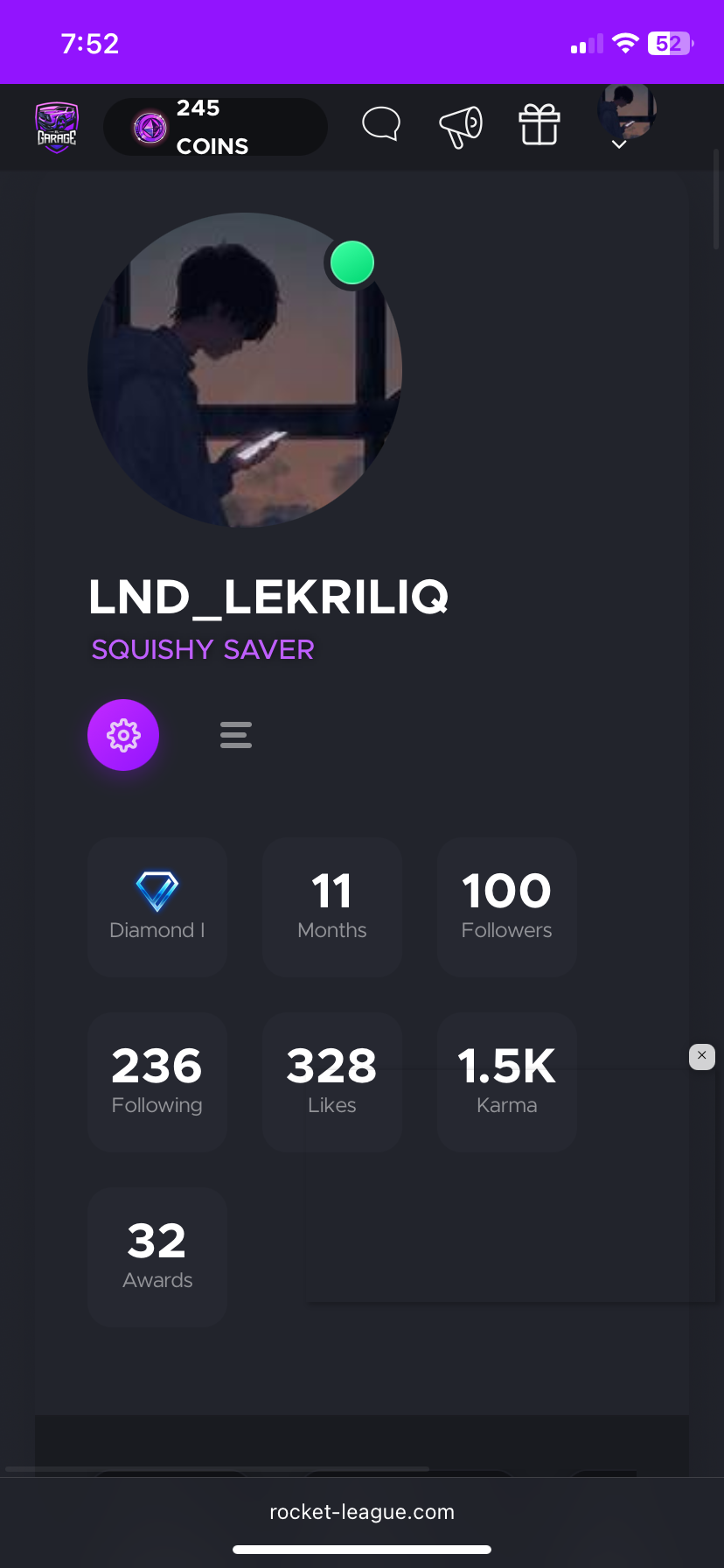Toggle the 32 Awards stat card
This screenshot has width=724, height=1568.
(157, 1257)
